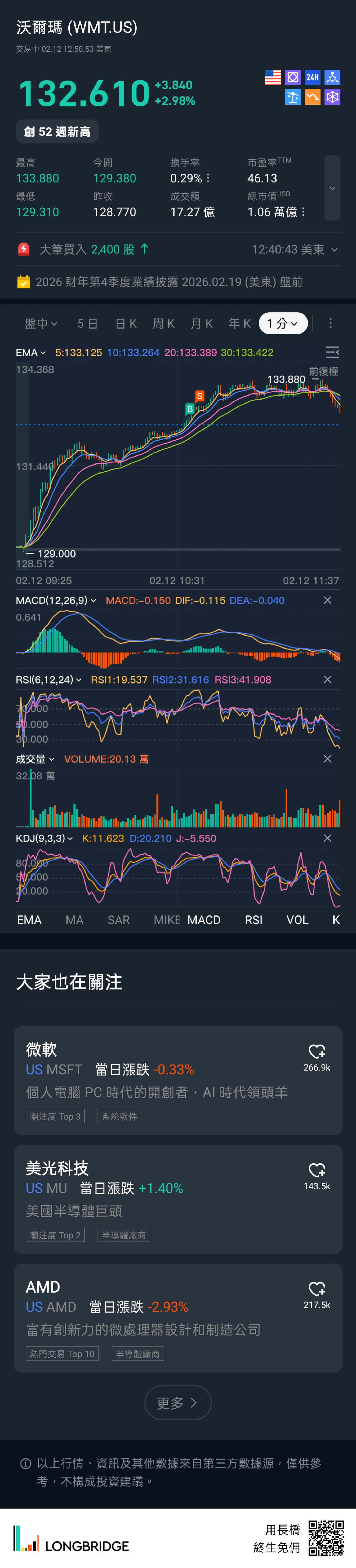Remove the KDJ(9,3,3) indicator panel
Viewport: 356px width, 1568px height.
point(328,838)
